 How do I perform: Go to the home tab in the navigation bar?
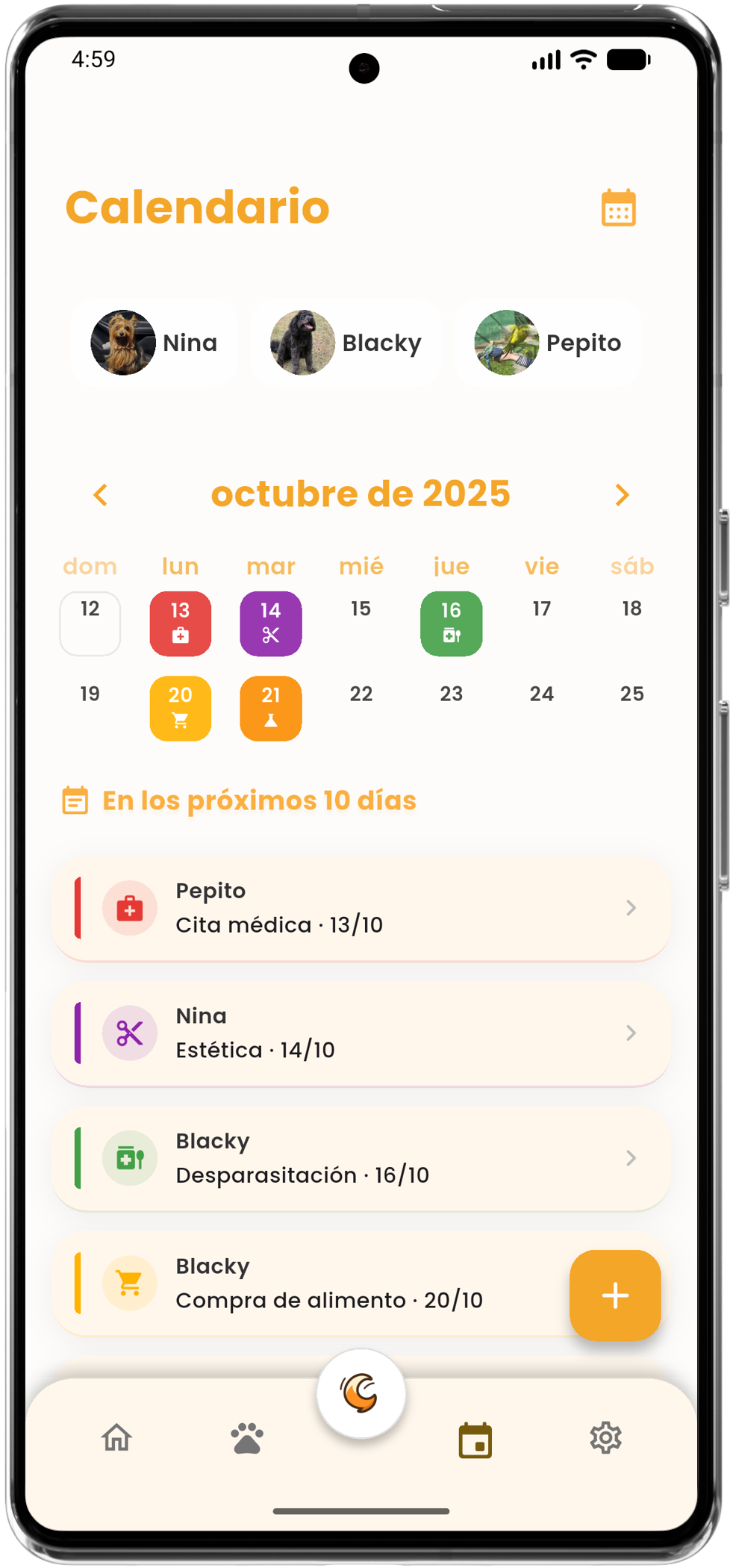click(x=116, y=1437)
